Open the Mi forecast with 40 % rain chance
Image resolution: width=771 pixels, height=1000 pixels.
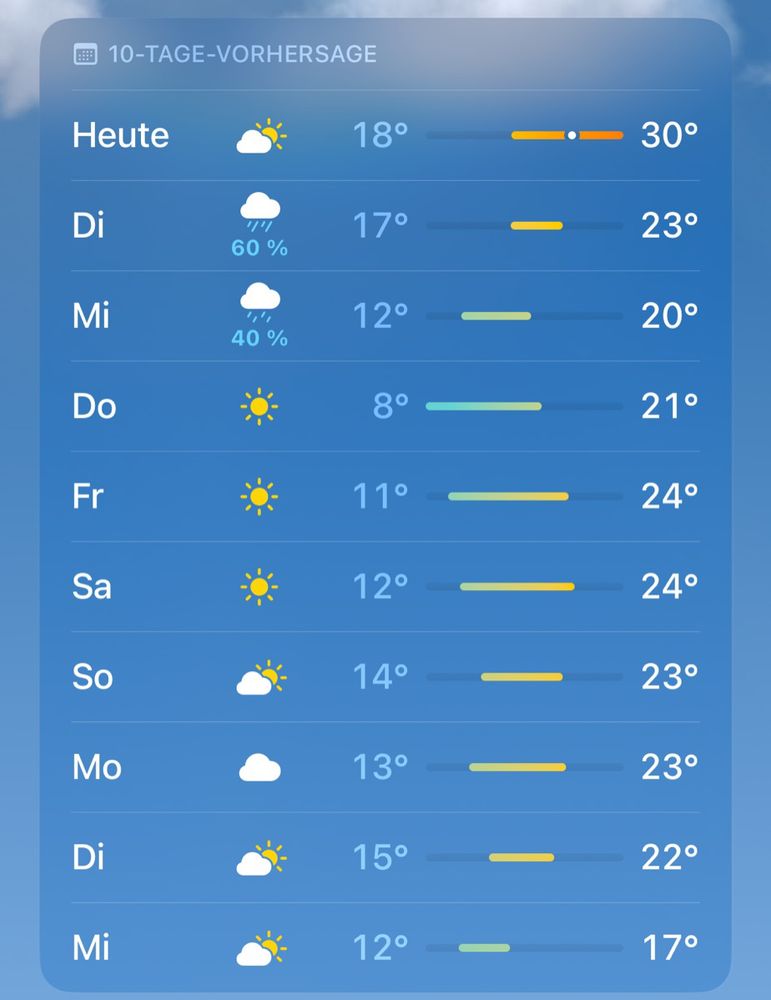coord(385,315)
